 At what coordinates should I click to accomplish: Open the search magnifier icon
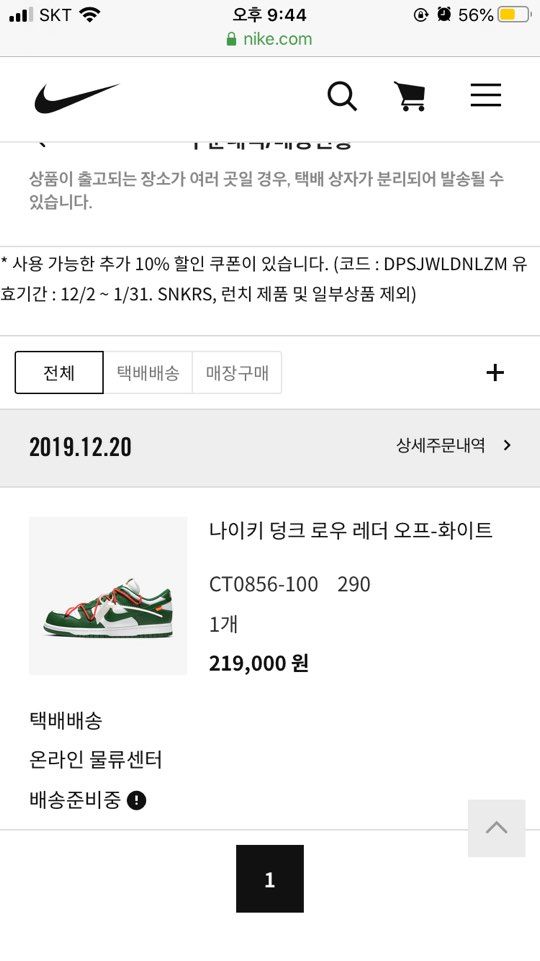[342, 96]
